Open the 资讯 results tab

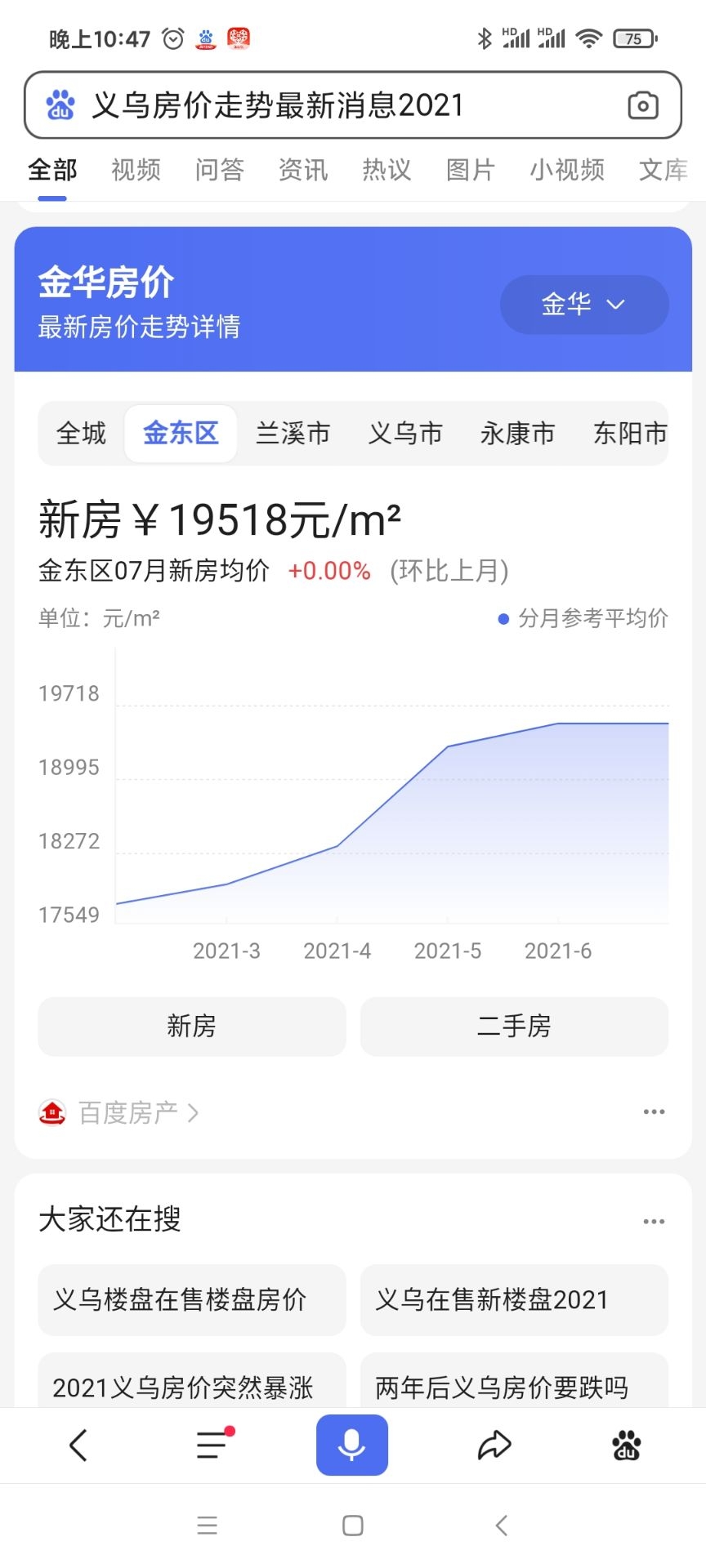click(303, 170)
